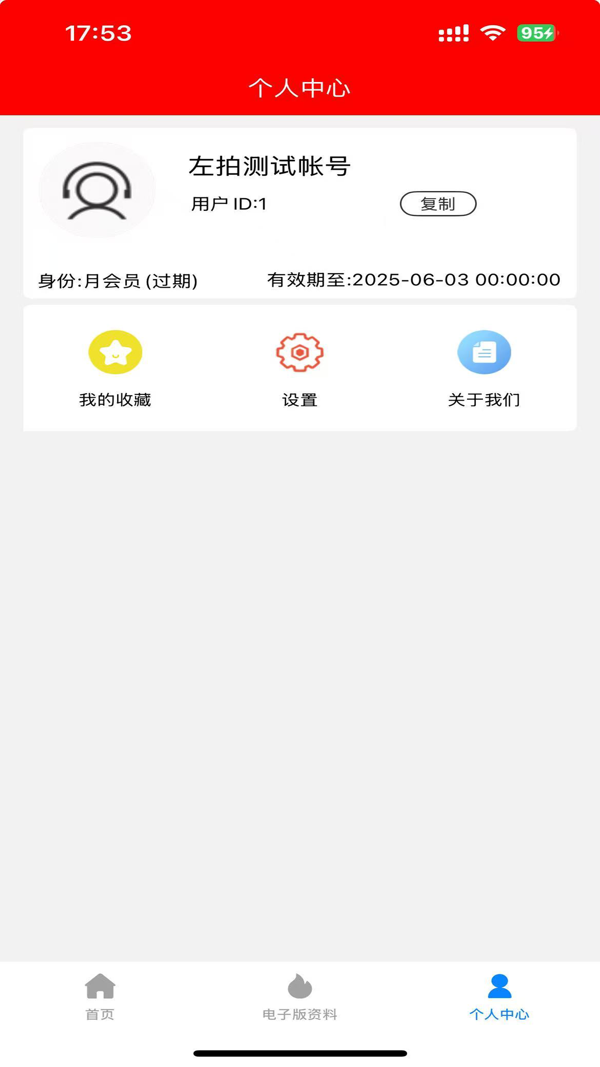This screenshot has height=1067, width=600.
Task: Switch to the 电子版资料 tab
Action: [x=300, y=998]
